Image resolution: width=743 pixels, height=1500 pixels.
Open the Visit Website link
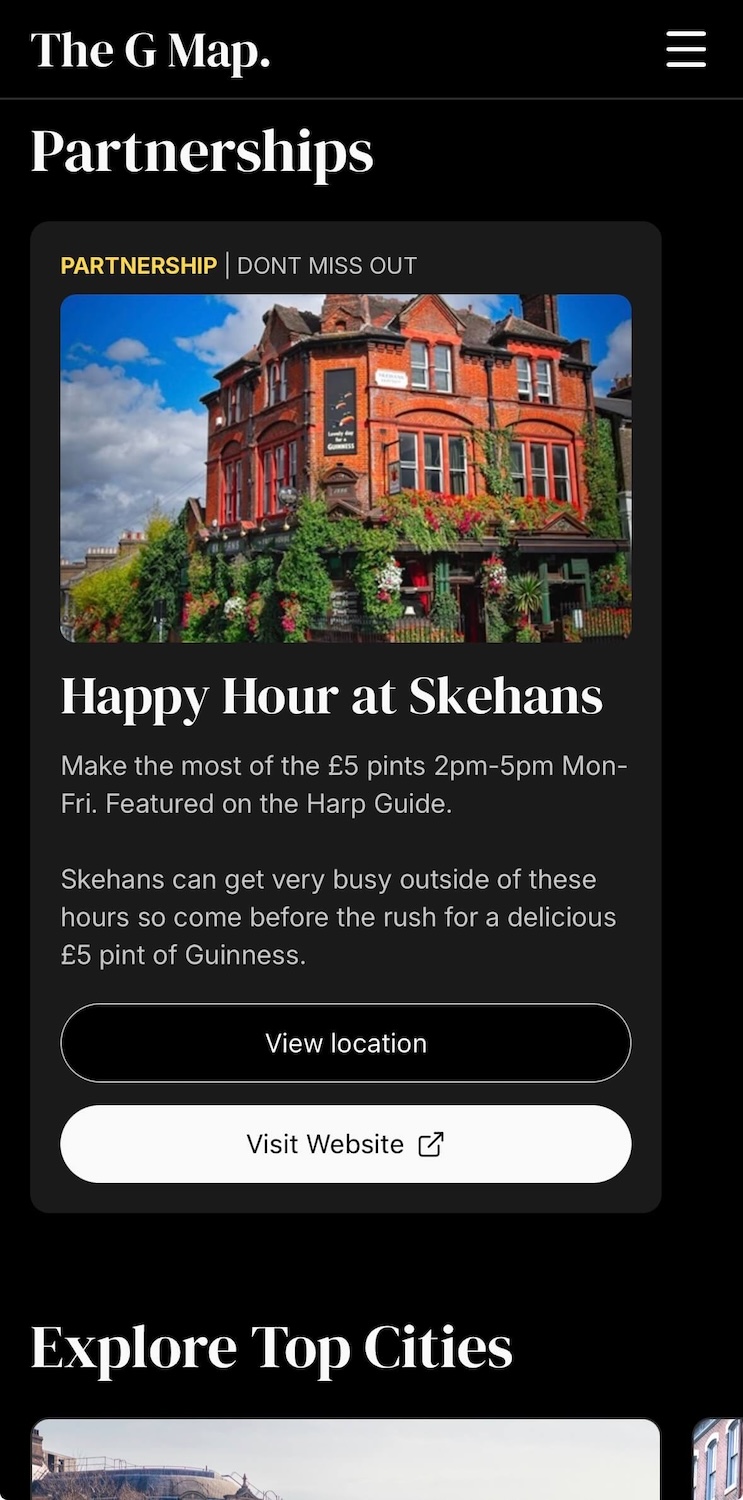345,1144
